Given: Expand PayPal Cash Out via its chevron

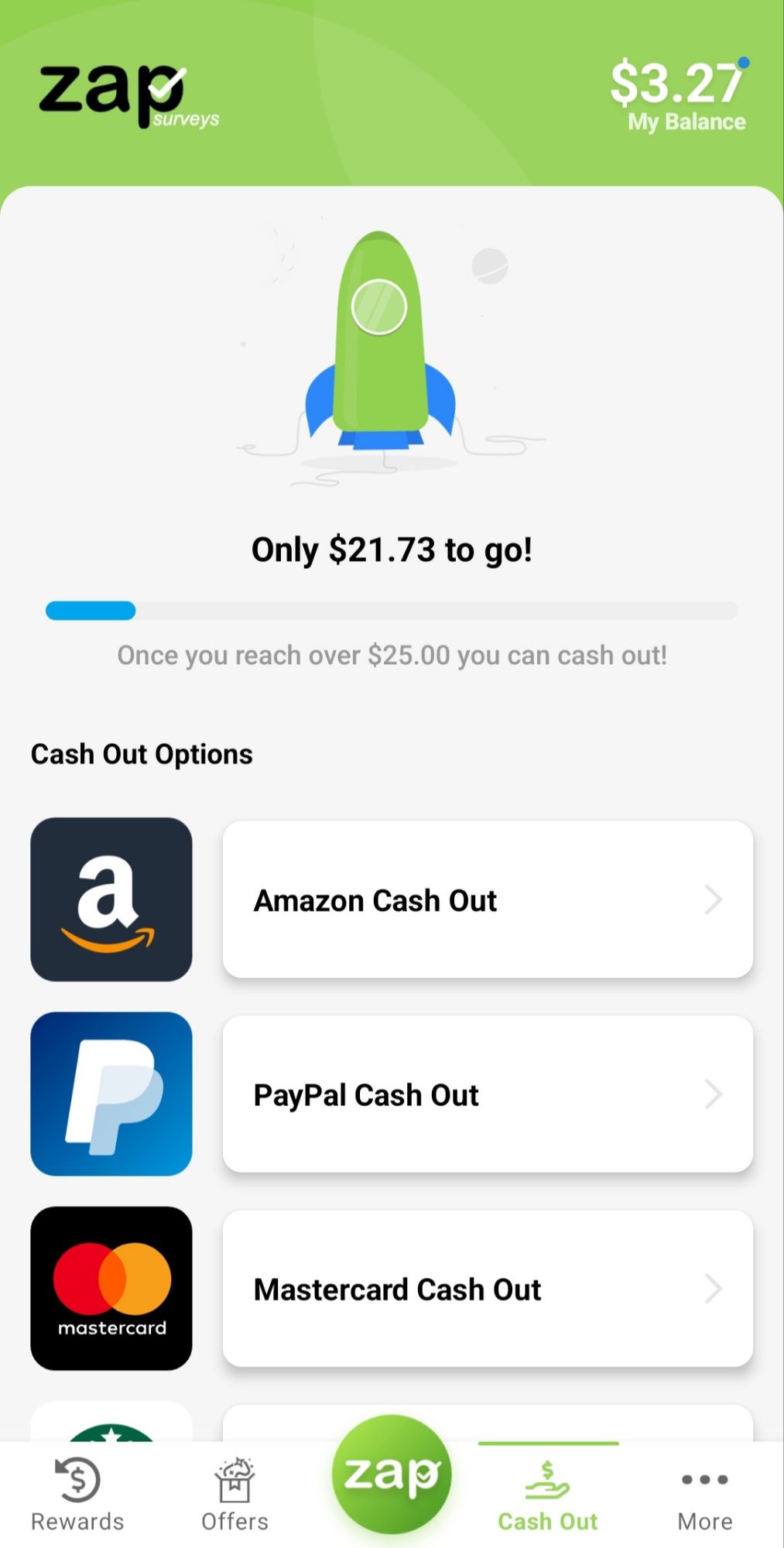Looking at the screenshot, I should pyautogui.click(x=714, y=1094).
